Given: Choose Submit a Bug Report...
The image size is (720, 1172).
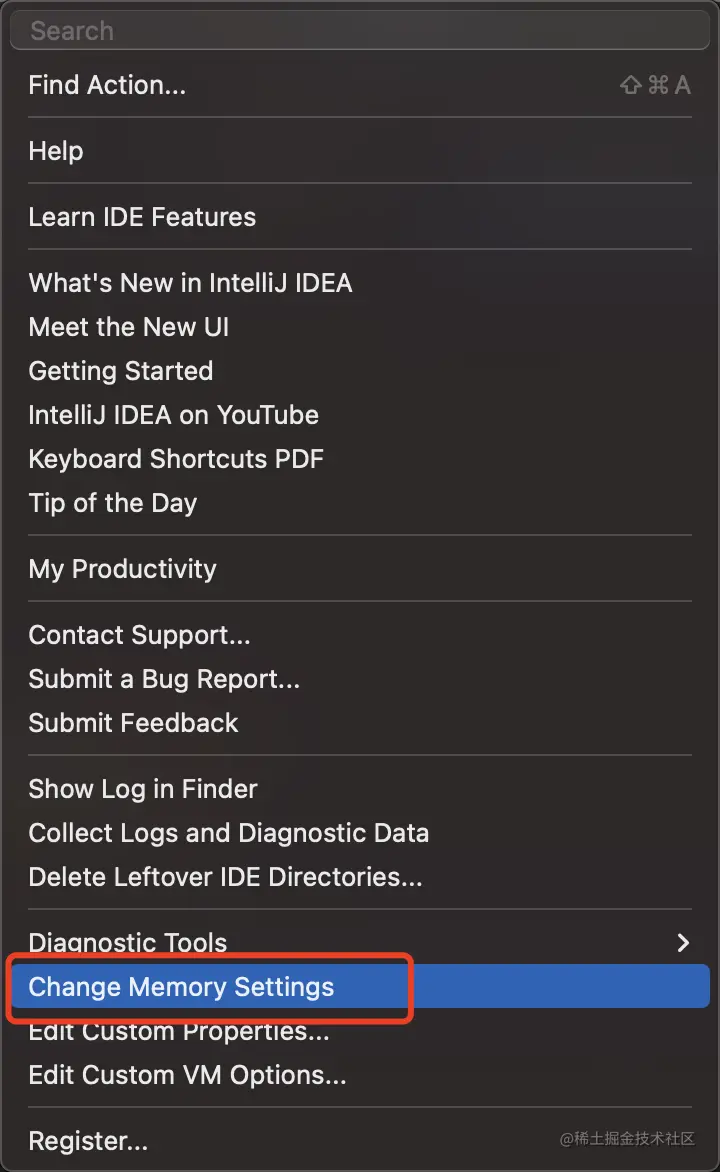Looking at the screenshot, I should (x=164, y=679).
